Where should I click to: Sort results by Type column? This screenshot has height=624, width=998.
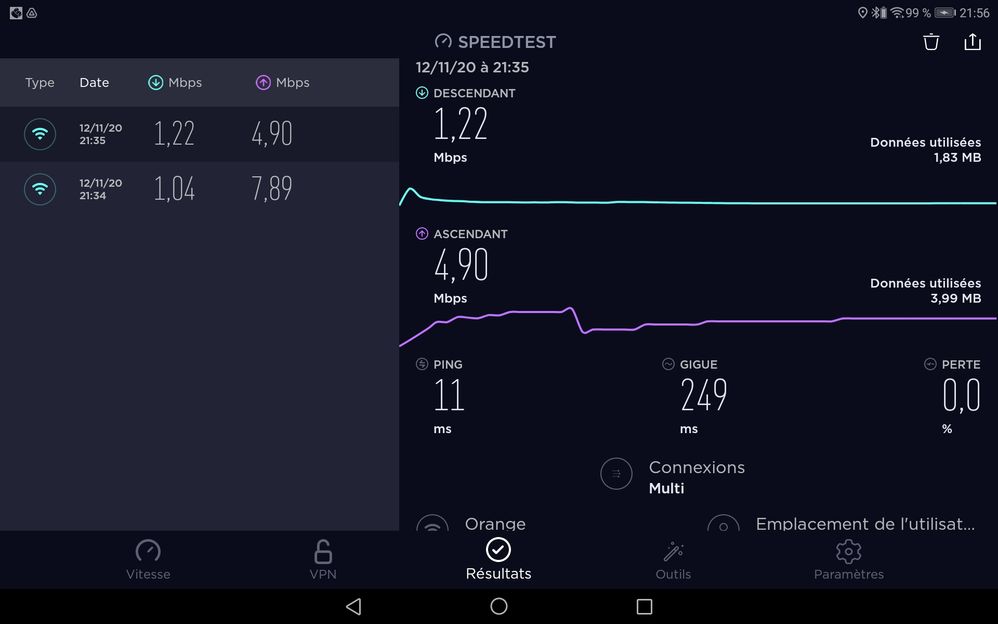[40, 83]
